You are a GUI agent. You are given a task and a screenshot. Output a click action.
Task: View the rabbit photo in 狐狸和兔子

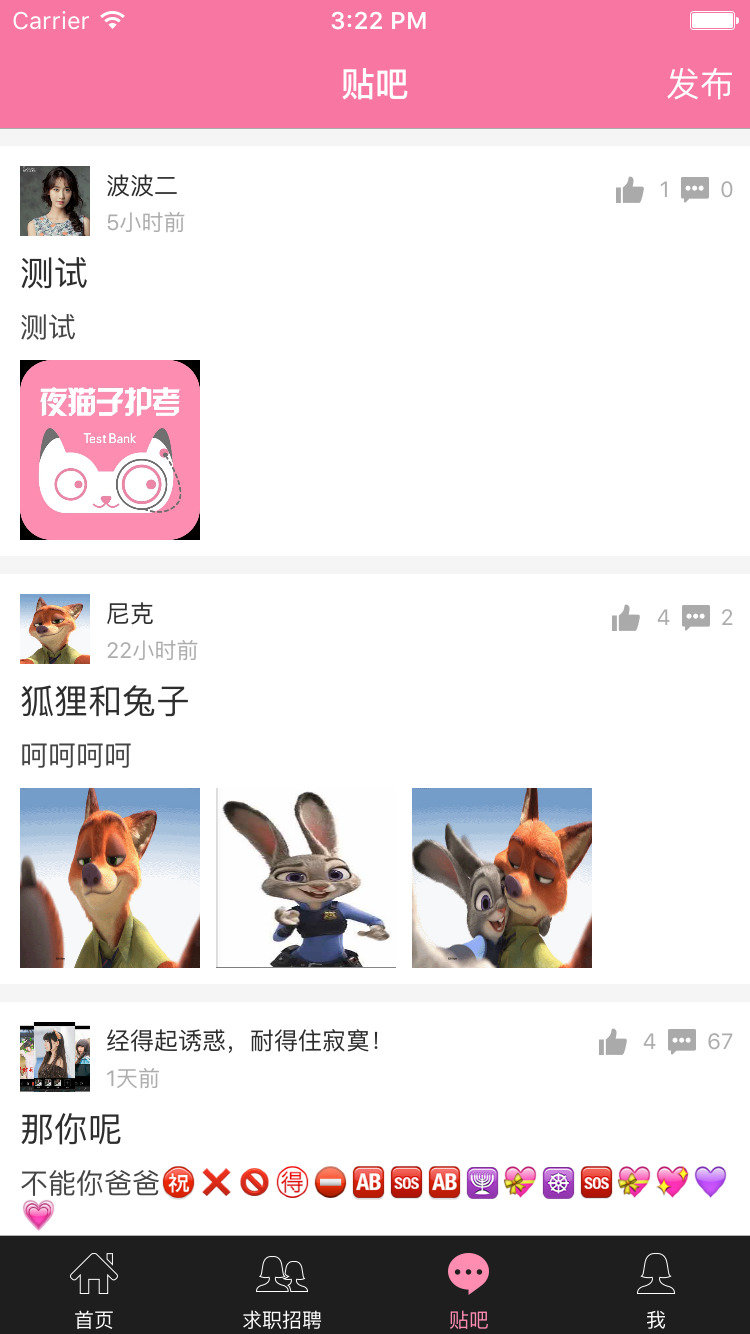[306, 878]
